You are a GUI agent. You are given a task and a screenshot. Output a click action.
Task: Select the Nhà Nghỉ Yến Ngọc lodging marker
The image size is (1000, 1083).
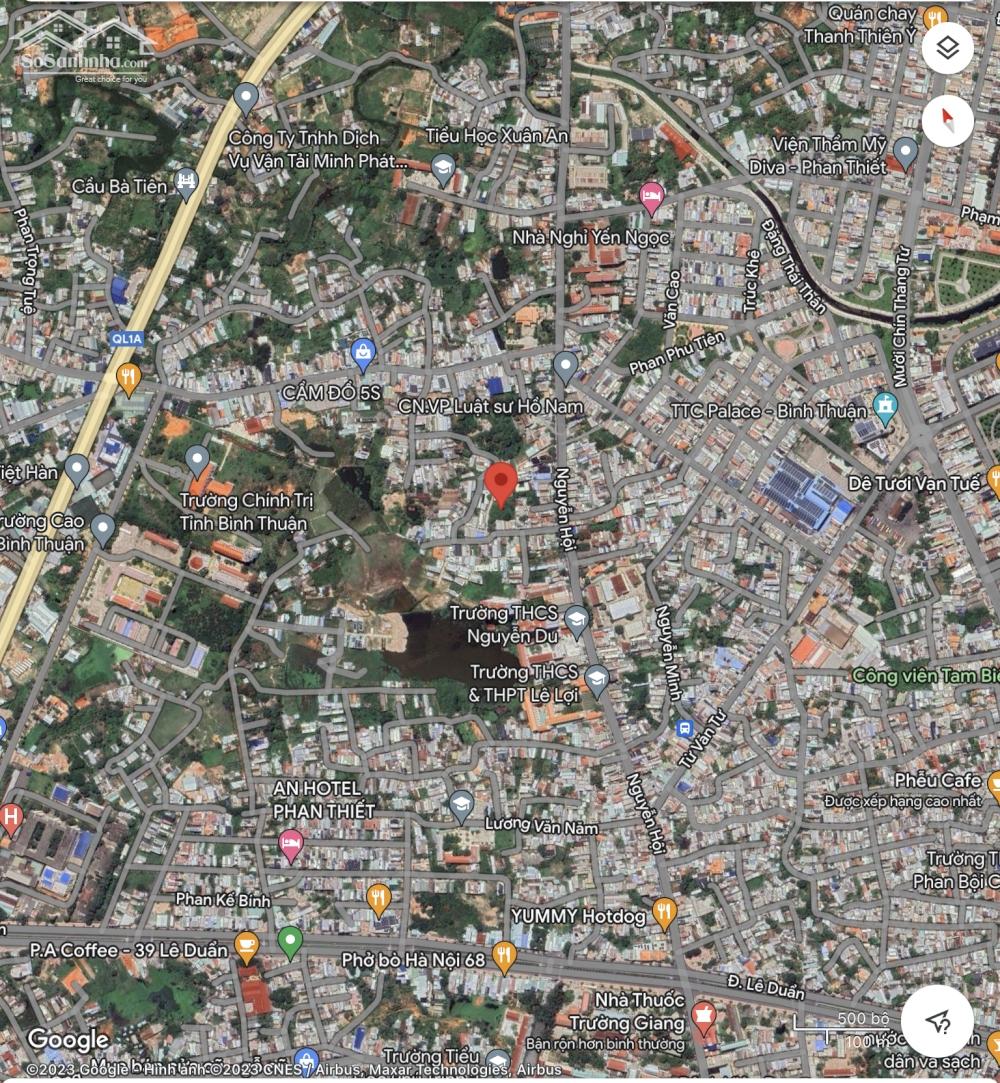click(651, 195)
